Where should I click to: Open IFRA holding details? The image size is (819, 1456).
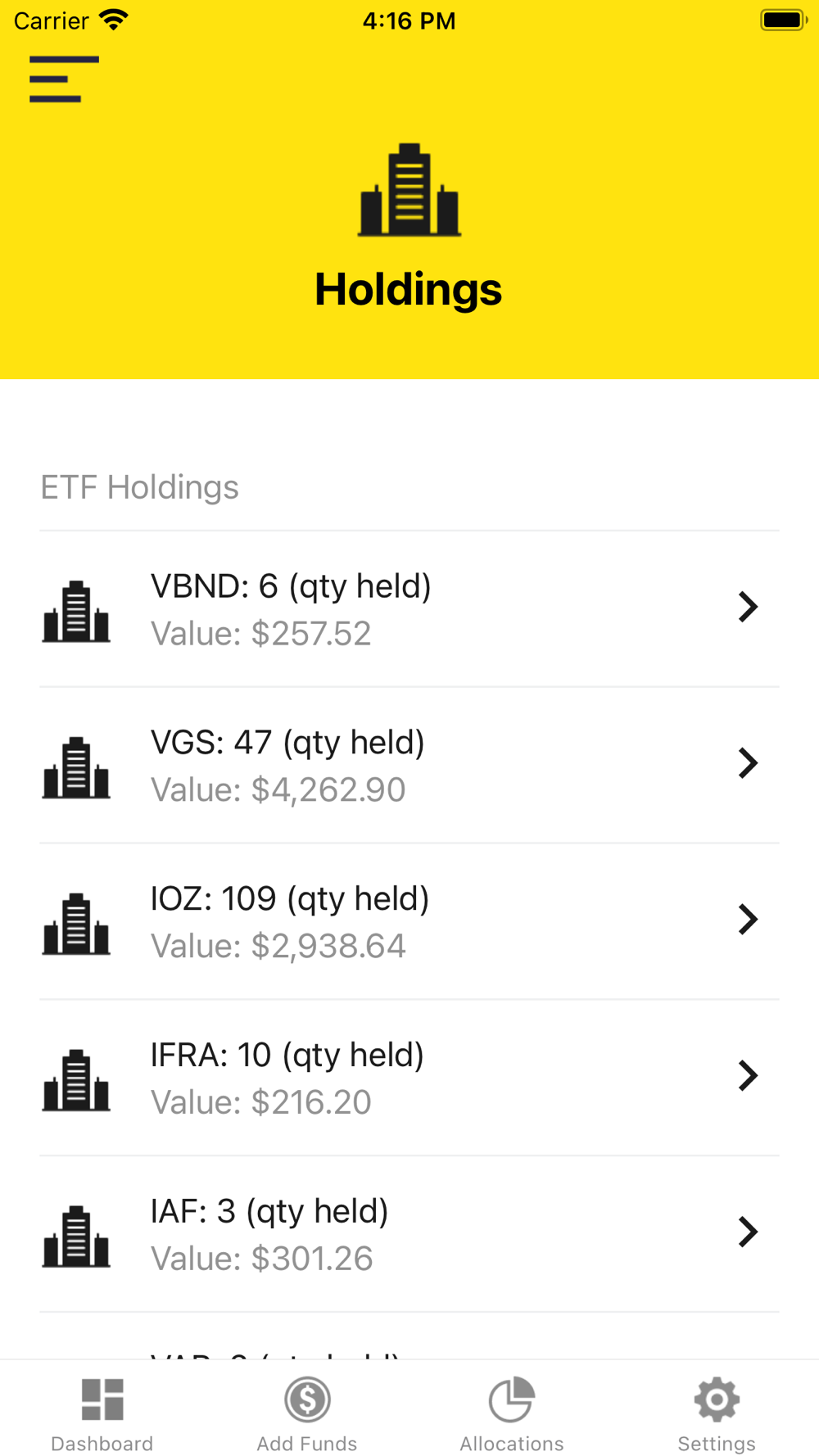[x=409, y=1078]
